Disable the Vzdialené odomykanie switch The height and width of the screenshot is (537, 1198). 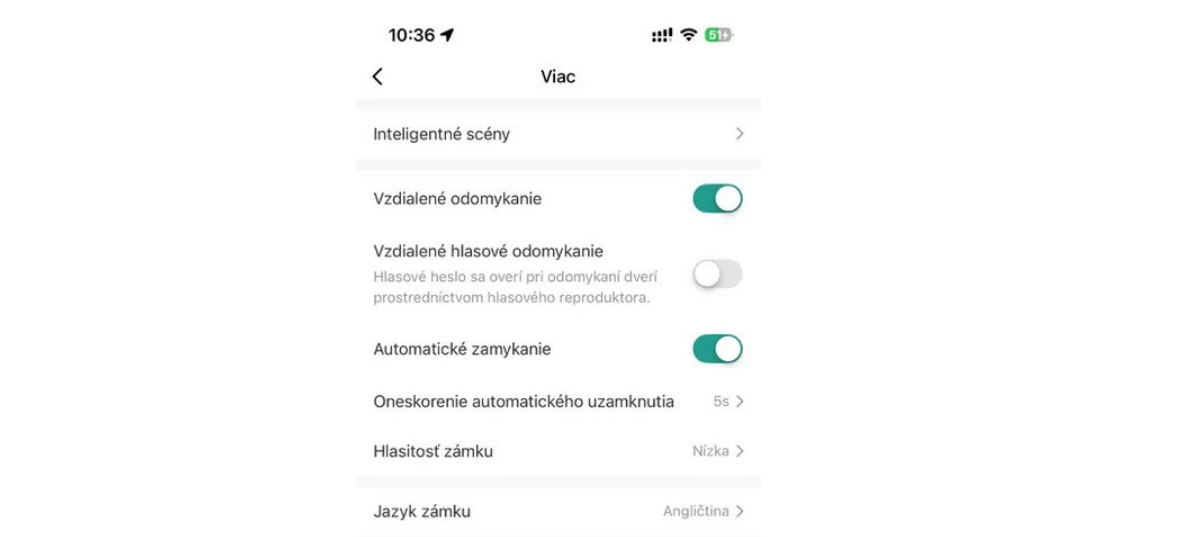click(717, 199)
